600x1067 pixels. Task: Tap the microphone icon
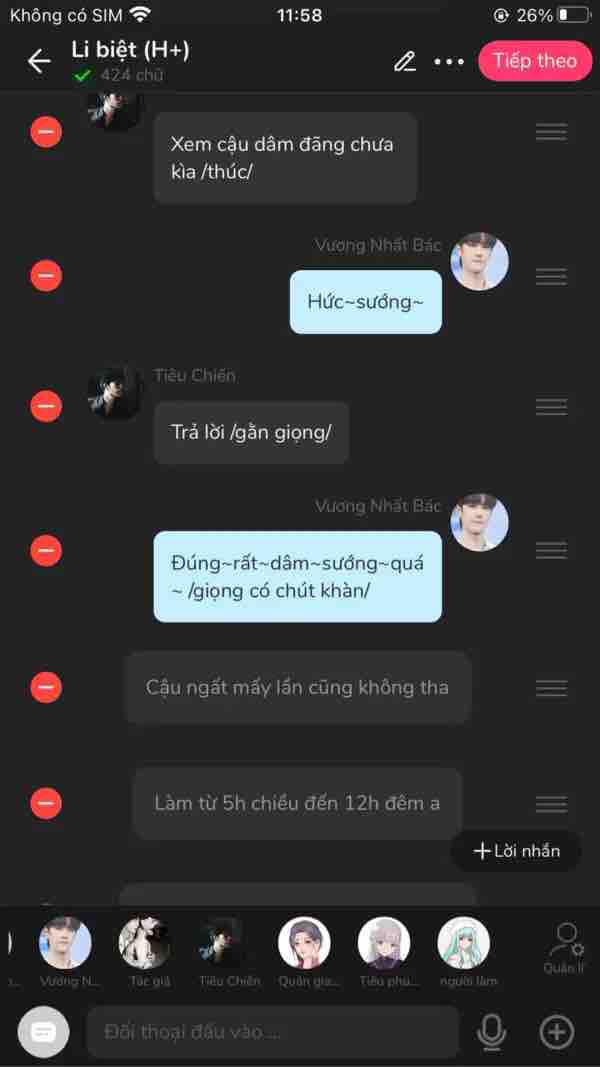(491, 1032)
